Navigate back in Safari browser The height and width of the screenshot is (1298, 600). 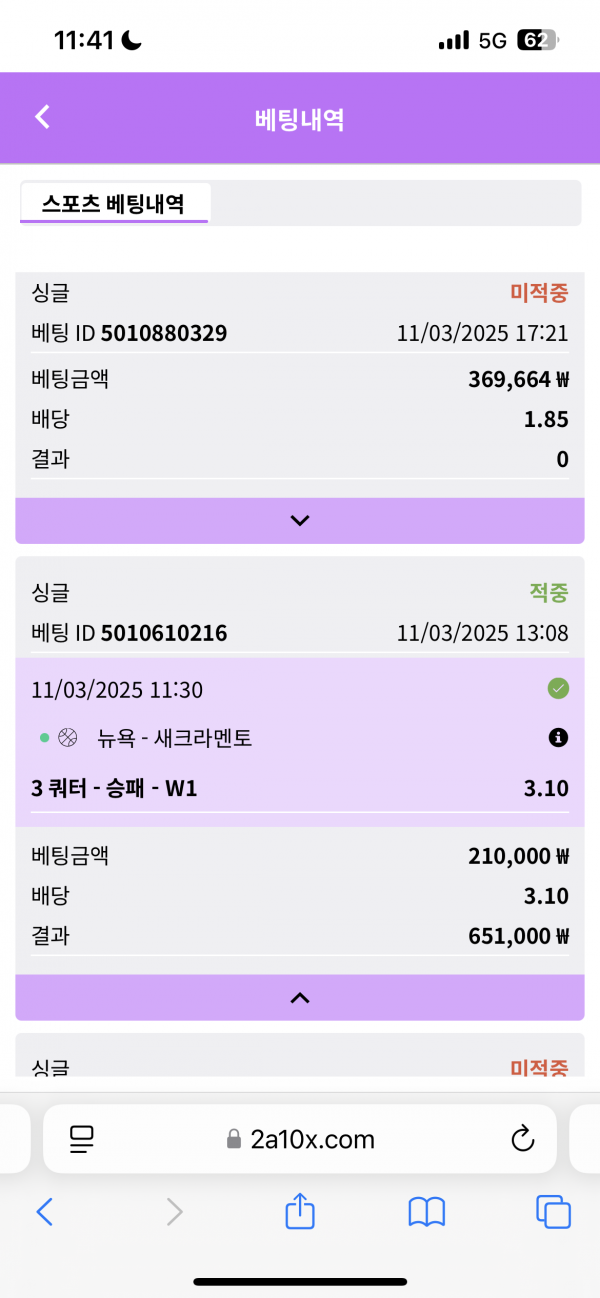(x=44, y=1212)
